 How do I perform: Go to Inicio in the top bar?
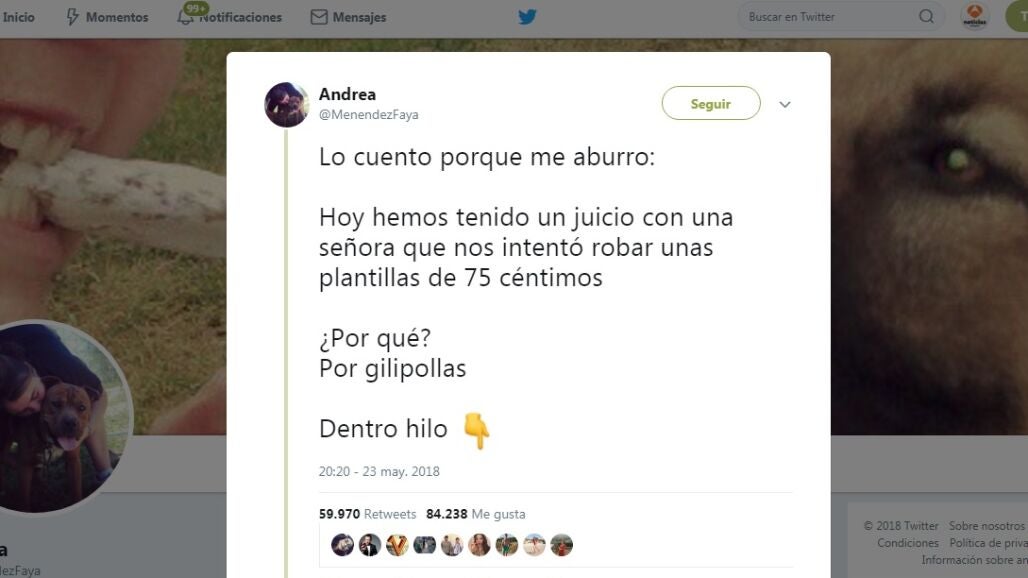pos(18,17)
